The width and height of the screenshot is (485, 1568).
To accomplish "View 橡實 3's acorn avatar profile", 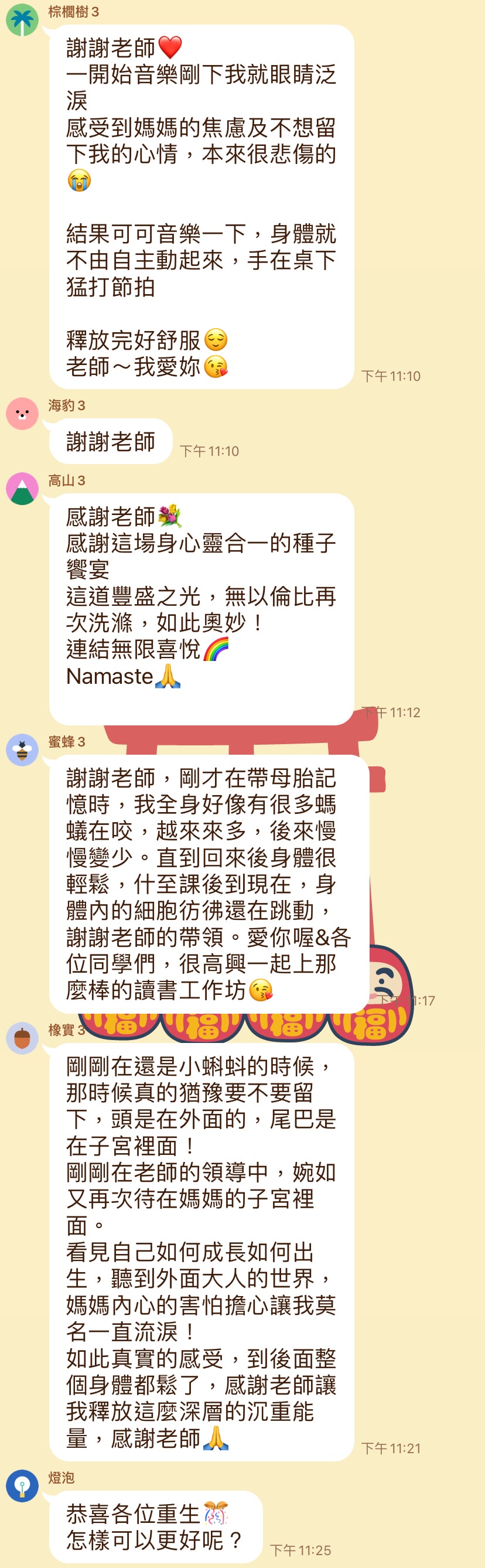I will (22, 1038).
